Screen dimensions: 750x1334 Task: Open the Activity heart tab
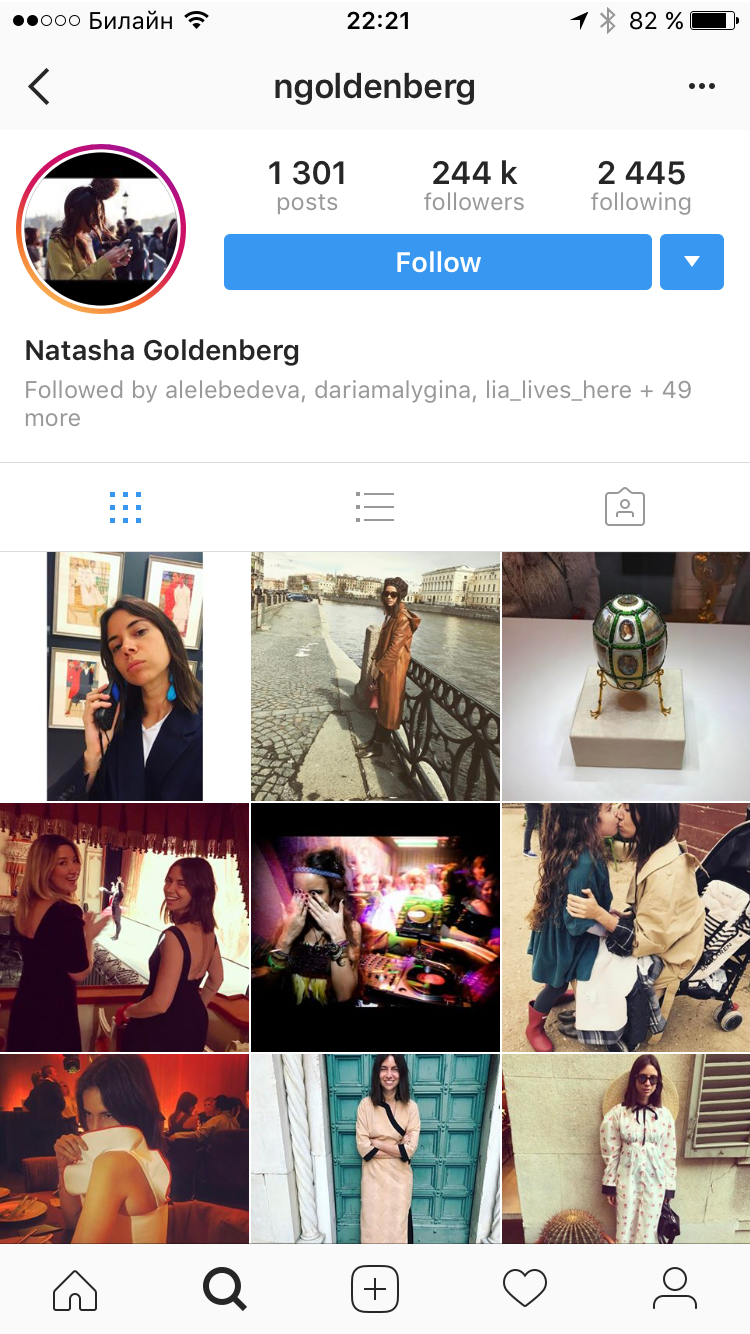click(x=525, y=1288)
